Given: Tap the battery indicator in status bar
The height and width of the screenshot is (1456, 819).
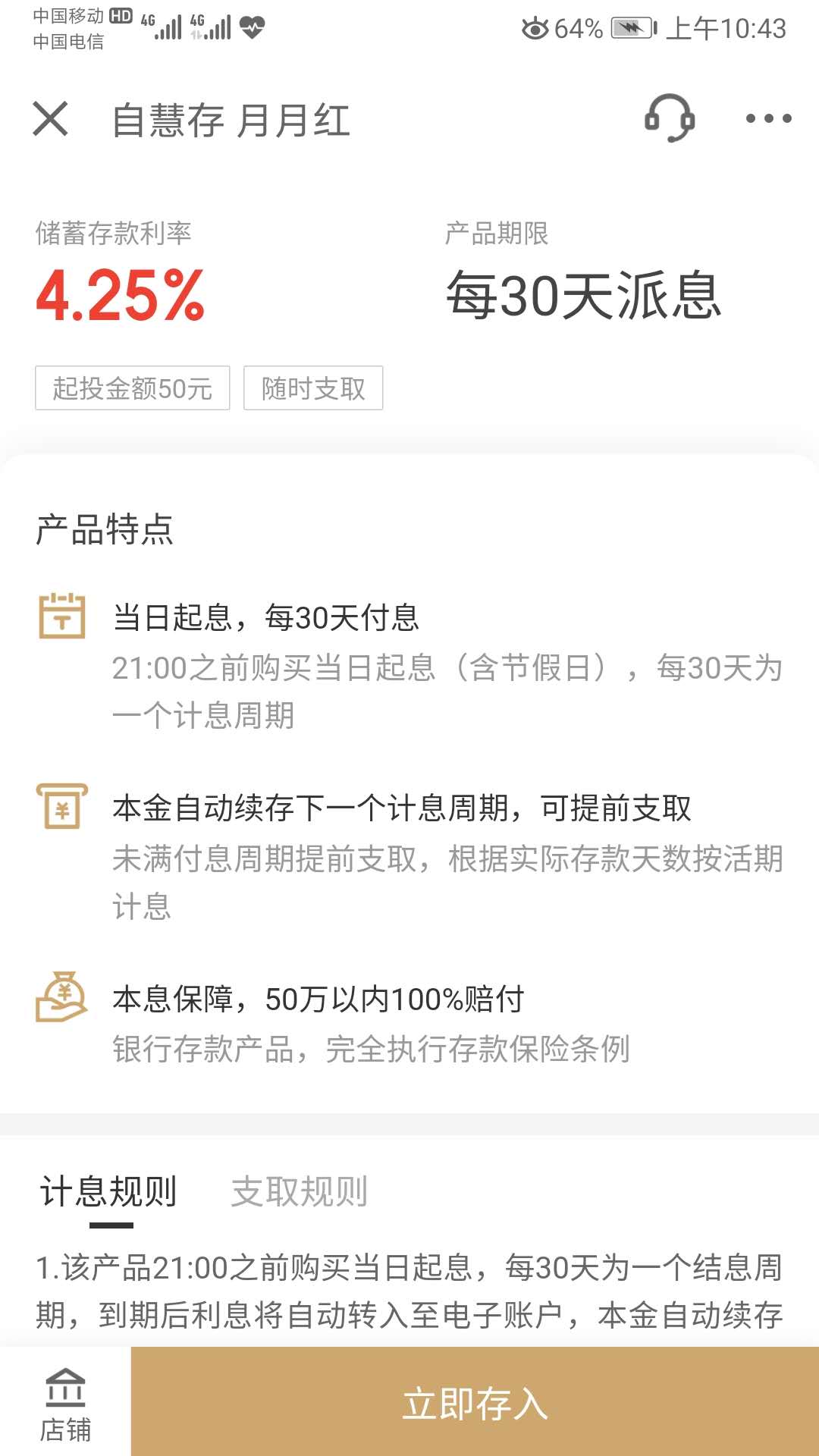Looking at the screenshot, I should [x=634, y=29].
